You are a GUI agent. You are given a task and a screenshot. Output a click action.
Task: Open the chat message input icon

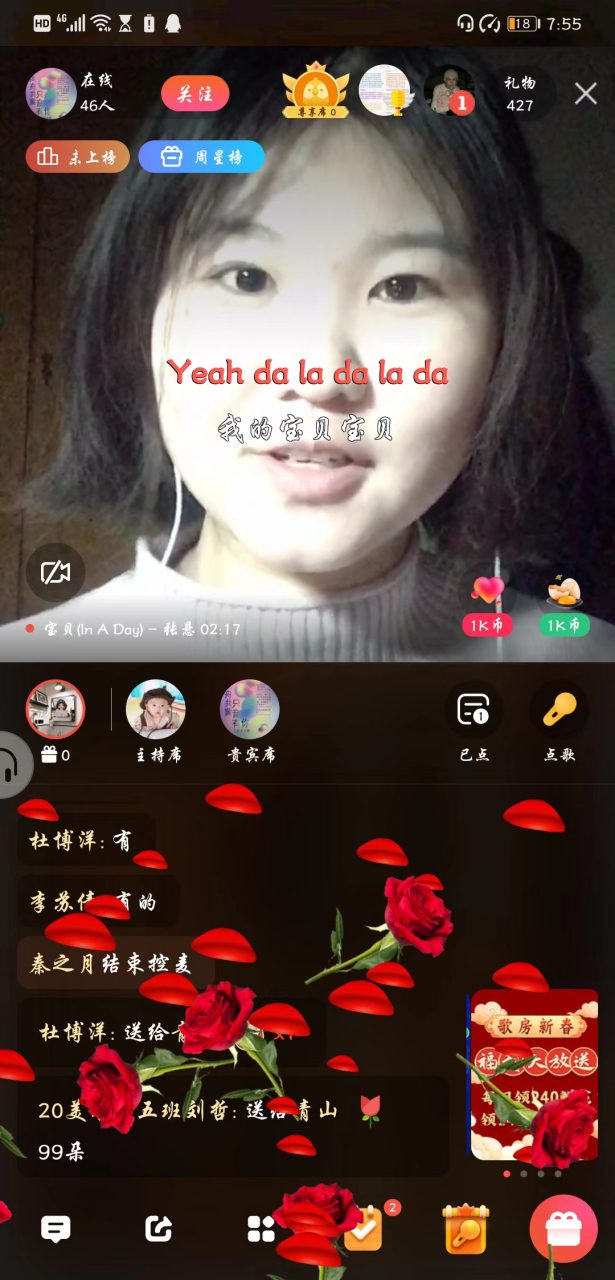coord(55,1229)
